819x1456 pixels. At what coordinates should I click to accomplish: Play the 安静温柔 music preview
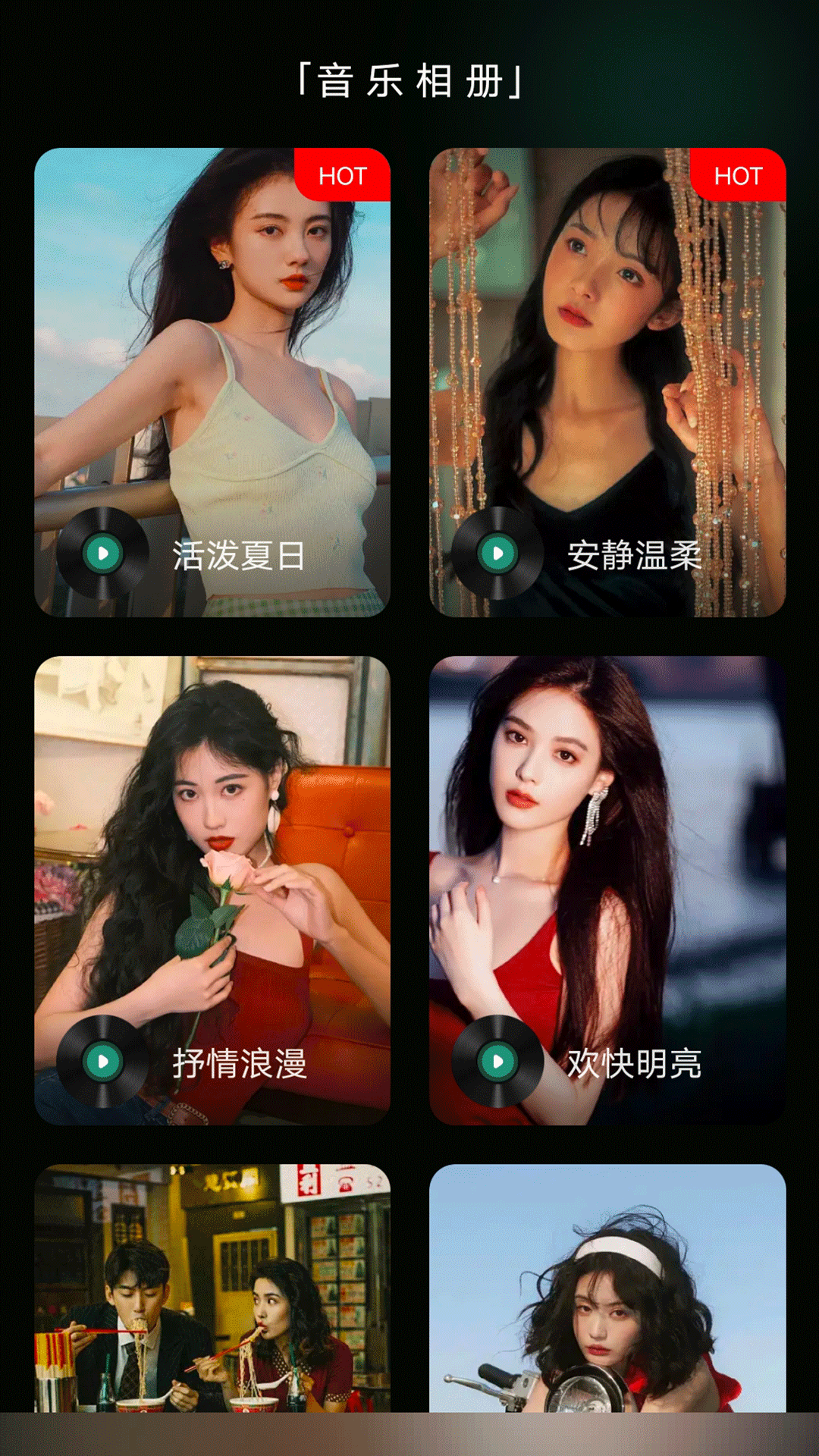tap(497, 554)
